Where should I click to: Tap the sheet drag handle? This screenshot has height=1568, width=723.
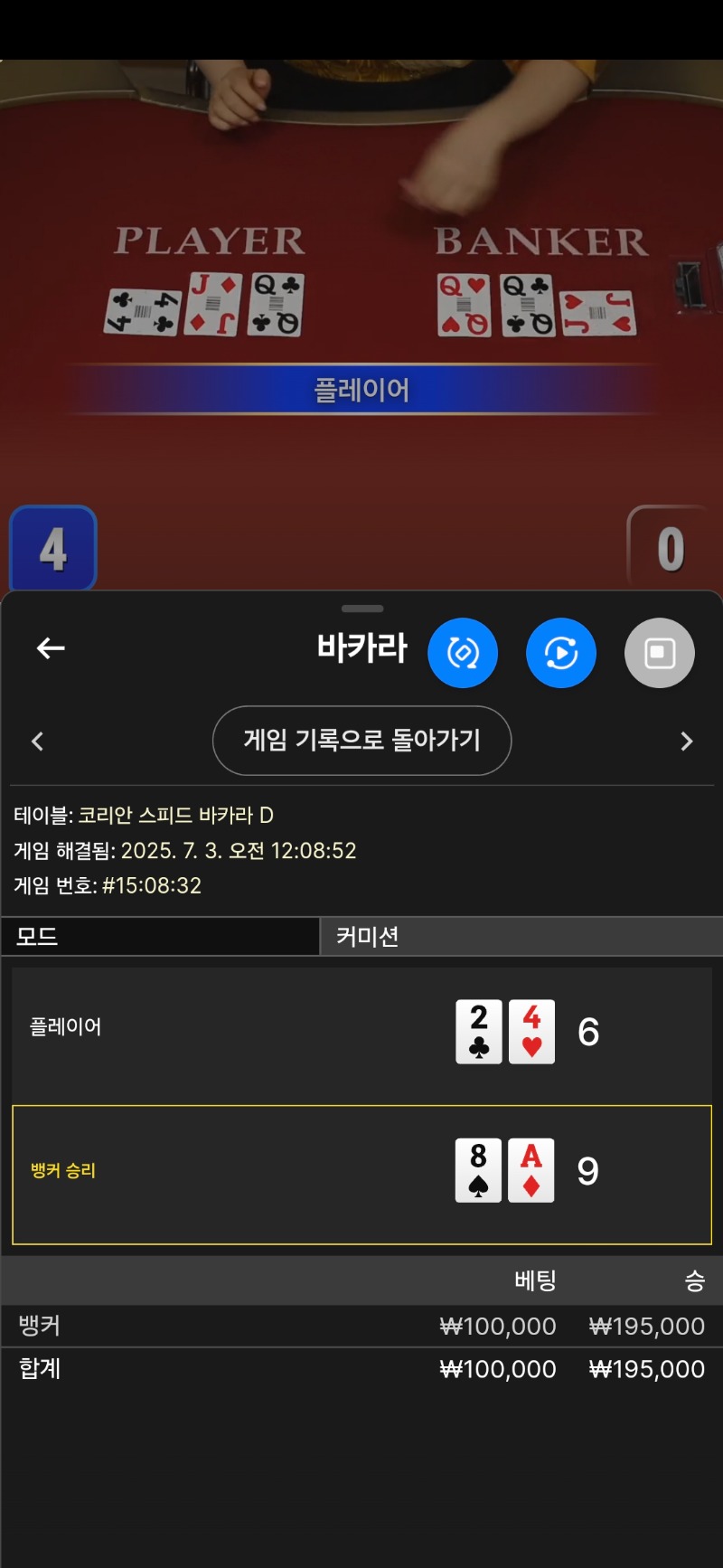(362, 609)
